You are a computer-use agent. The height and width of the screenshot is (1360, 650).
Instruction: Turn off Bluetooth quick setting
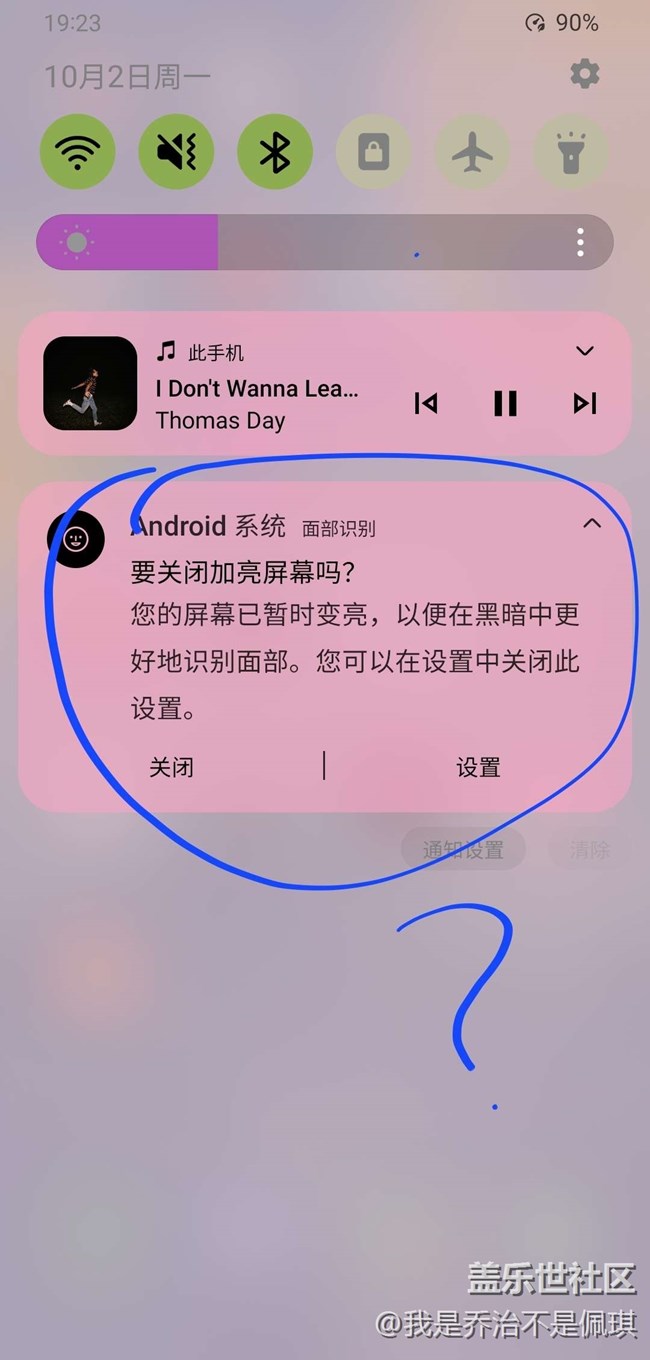tap(274, 153)
